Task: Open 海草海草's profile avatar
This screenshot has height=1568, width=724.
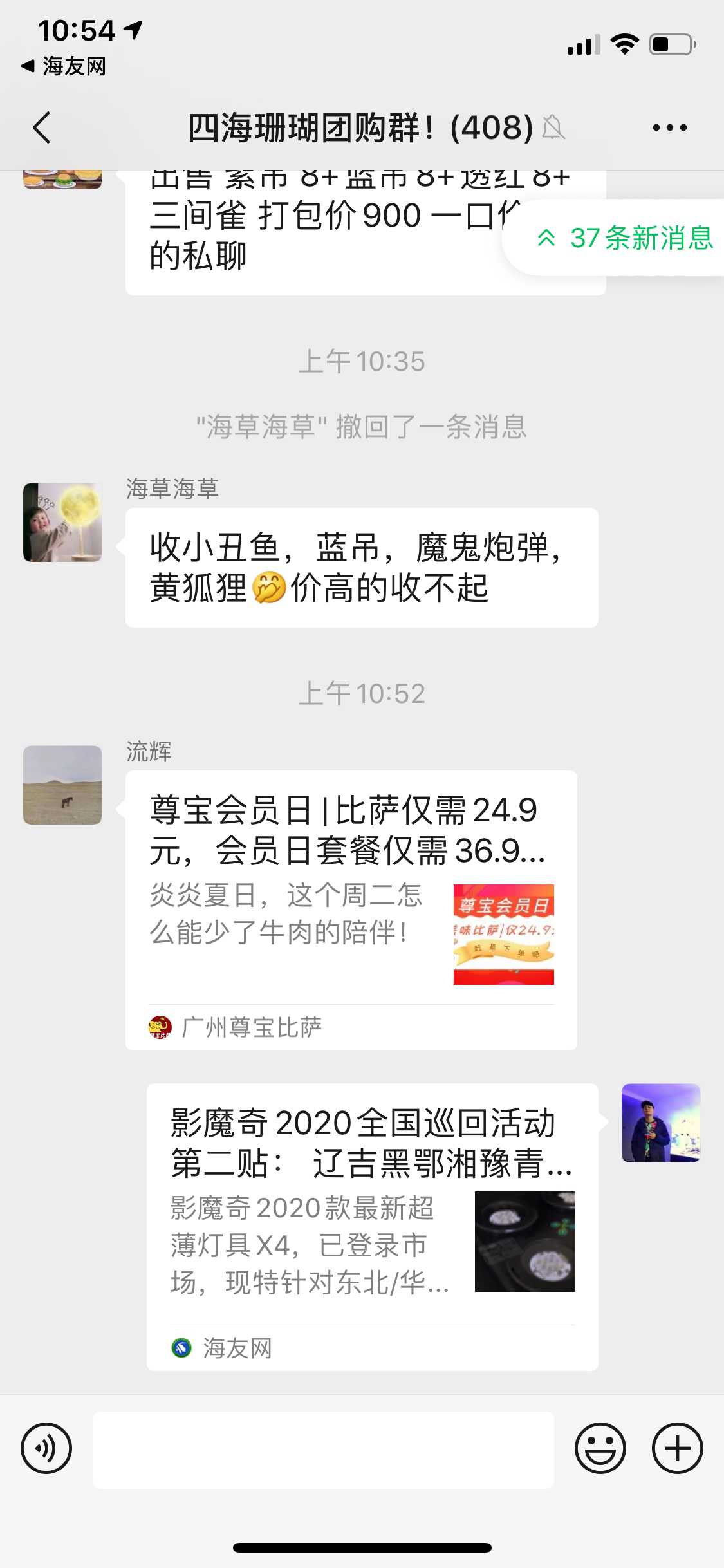Action: 62,522
